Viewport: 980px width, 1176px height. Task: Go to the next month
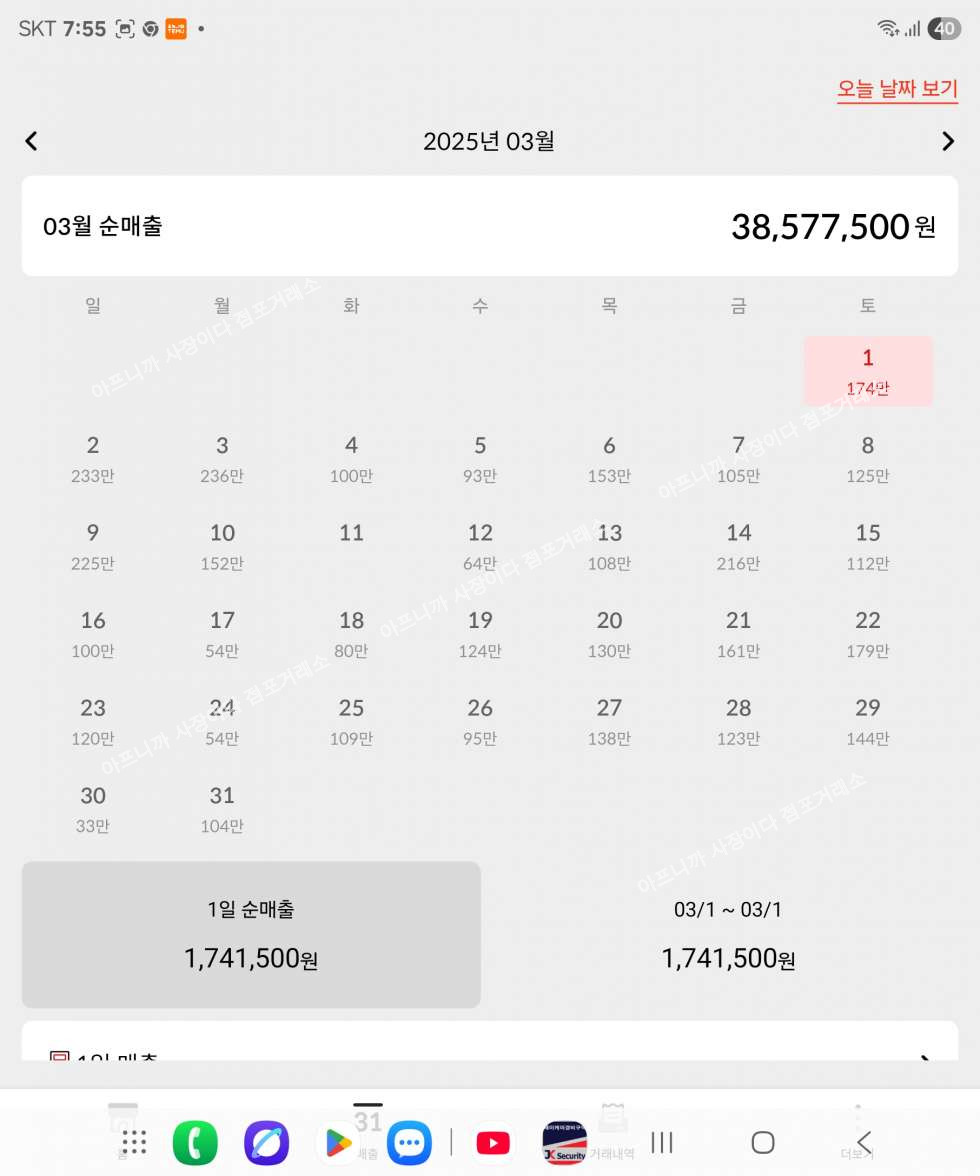pos(948,141)
